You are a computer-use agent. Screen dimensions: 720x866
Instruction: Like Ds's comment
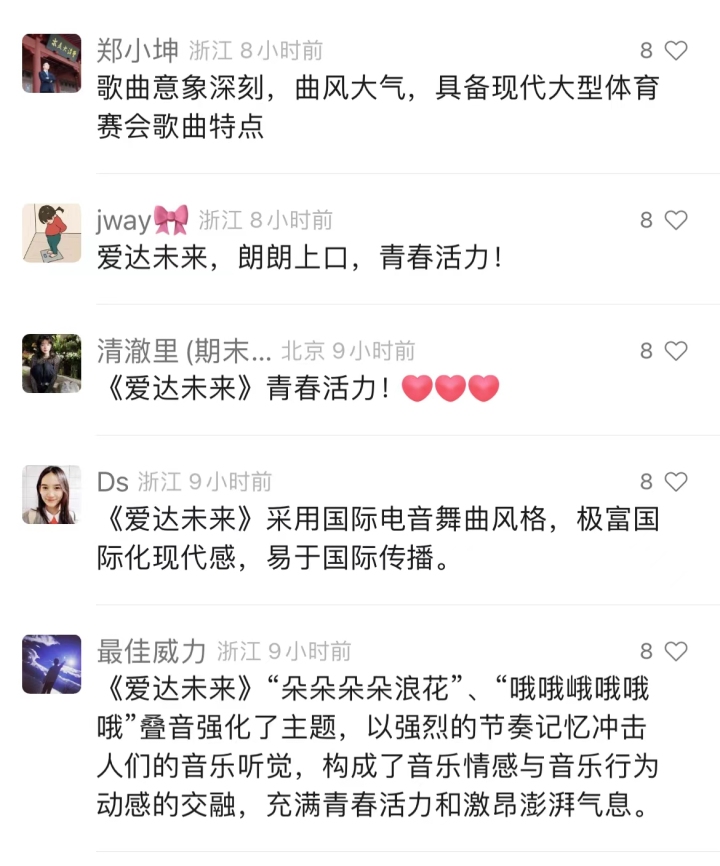(676, 482)
